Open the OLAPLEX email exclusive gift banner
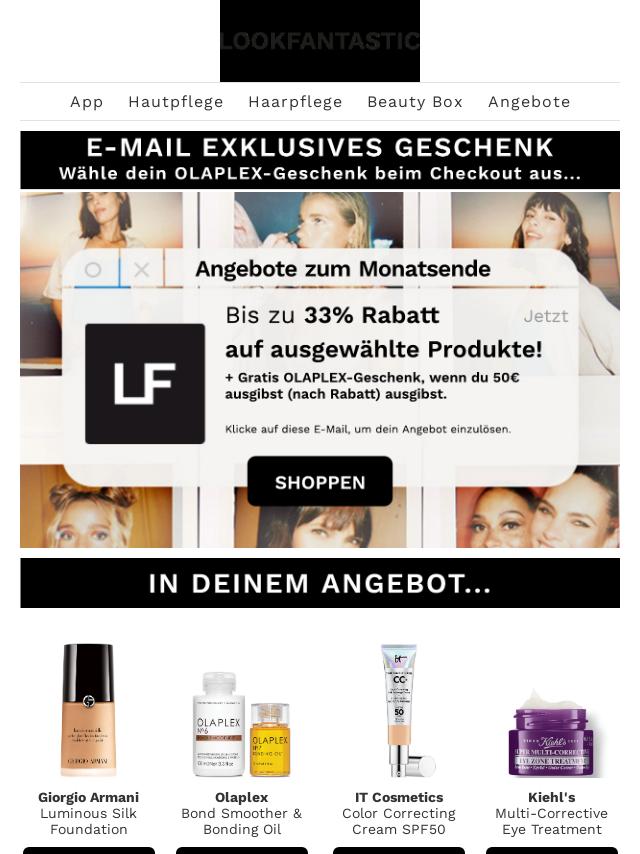Screen dimensions: 640x854 (x=320, y=160)
